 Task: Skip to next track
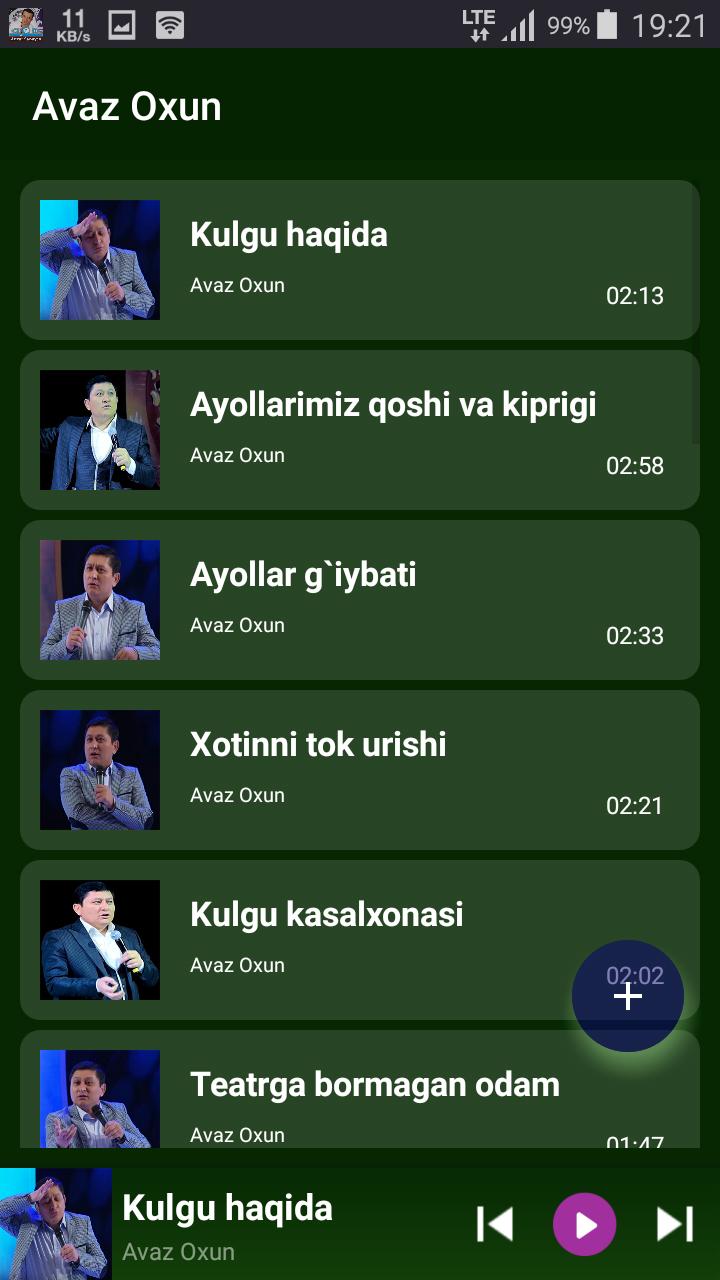tap(673, 1223)
